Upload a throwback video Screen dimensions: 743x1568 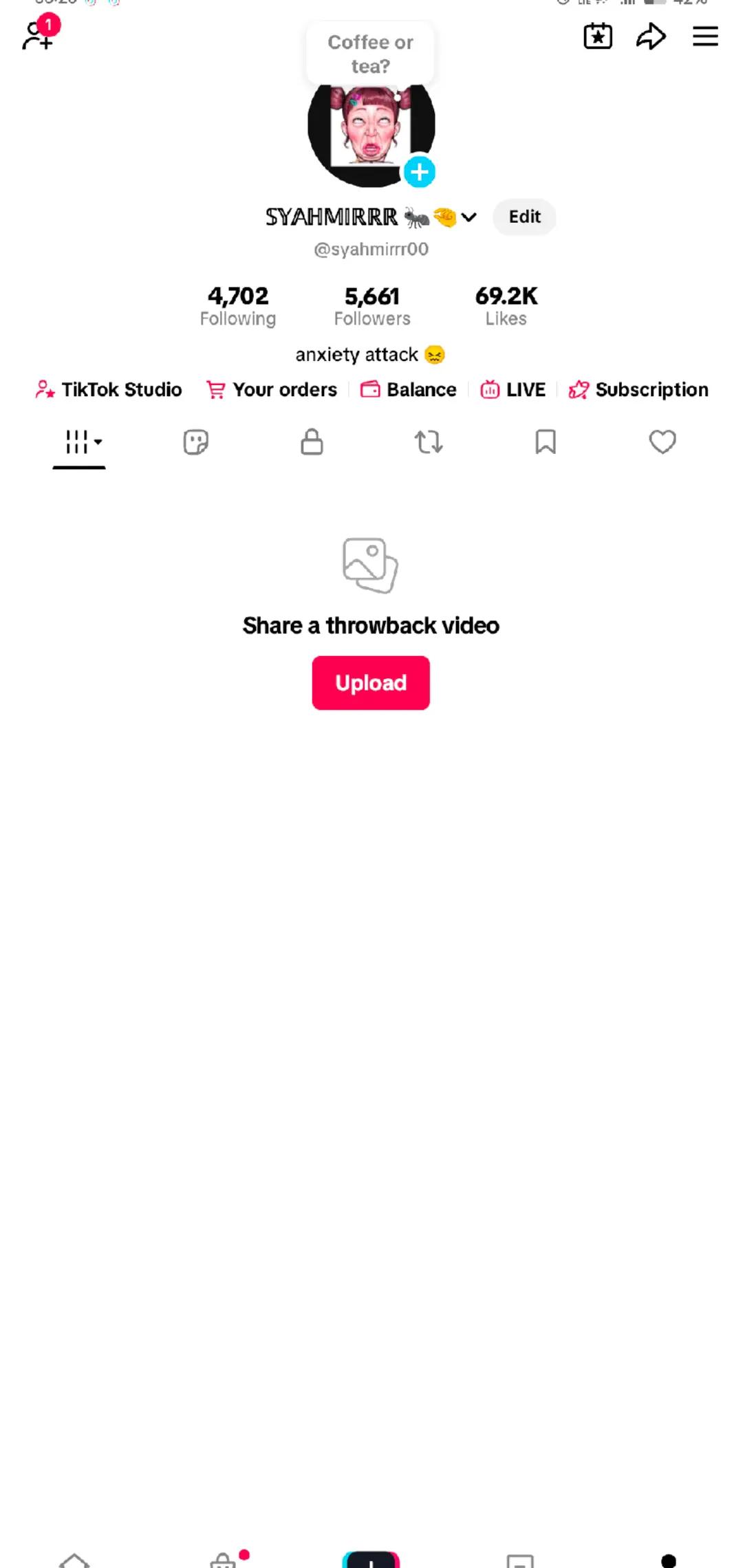[x=371, y=683]
